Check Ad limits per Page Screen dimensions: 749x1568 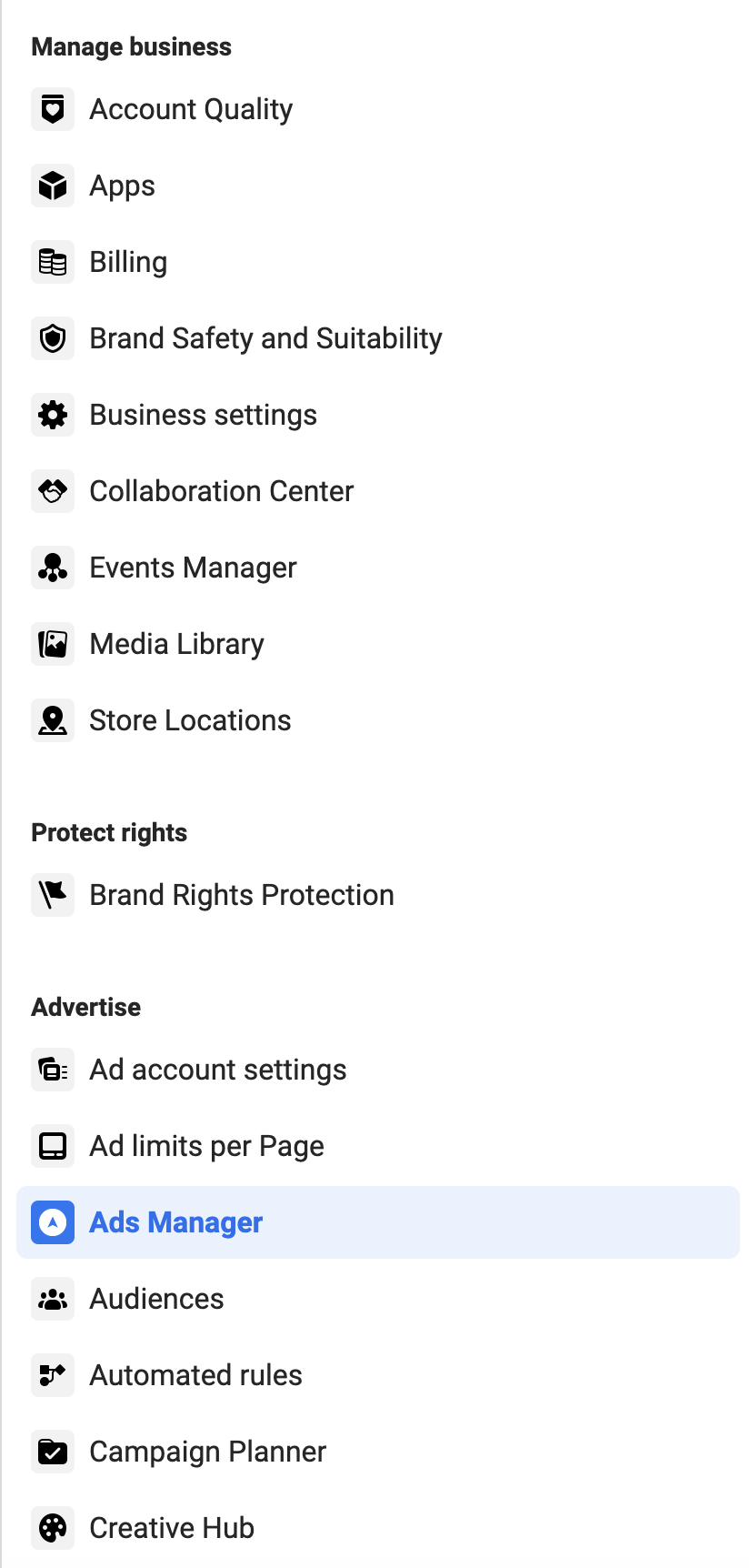378,1146
